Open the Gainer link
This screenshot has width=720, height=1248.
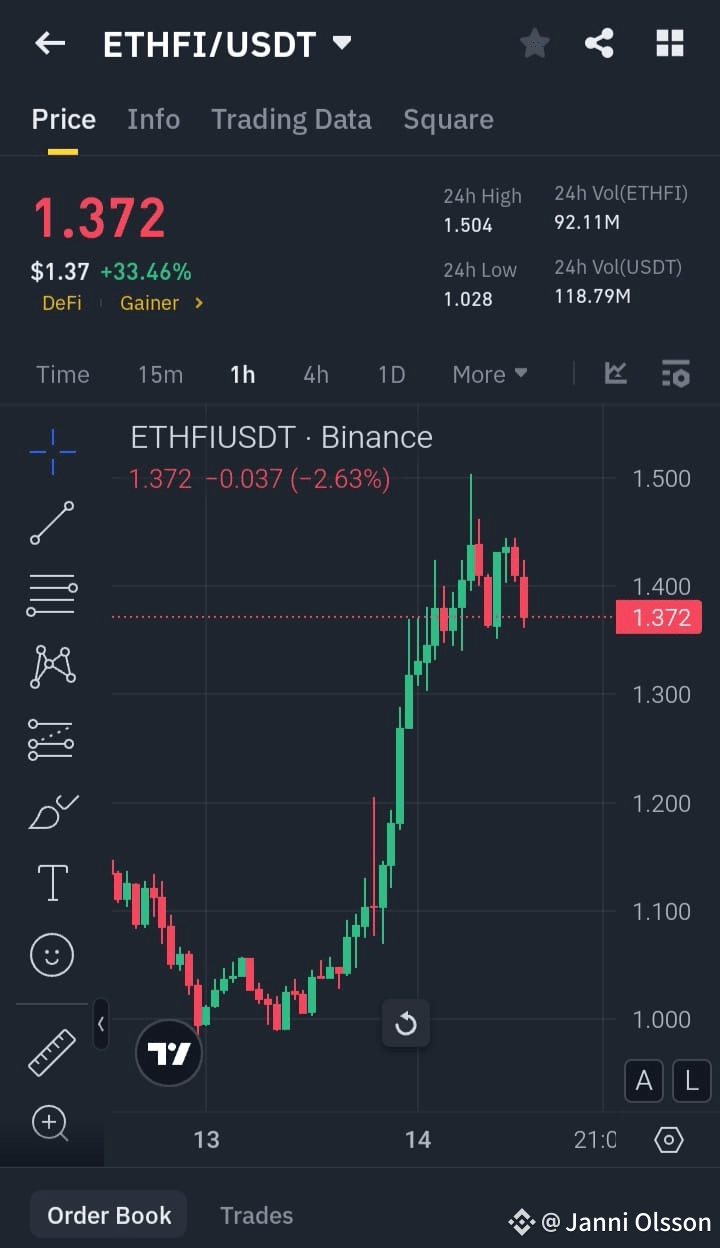150,303
